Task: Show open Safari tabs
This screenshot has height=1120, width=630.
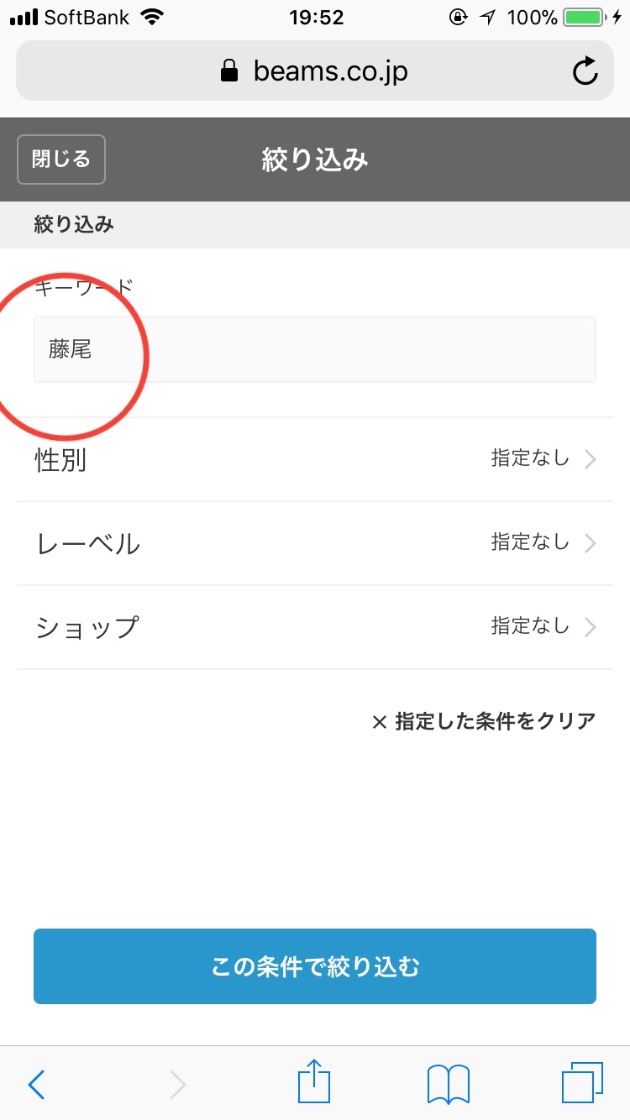Action: pyautogui.click(x=583, y=1083)
